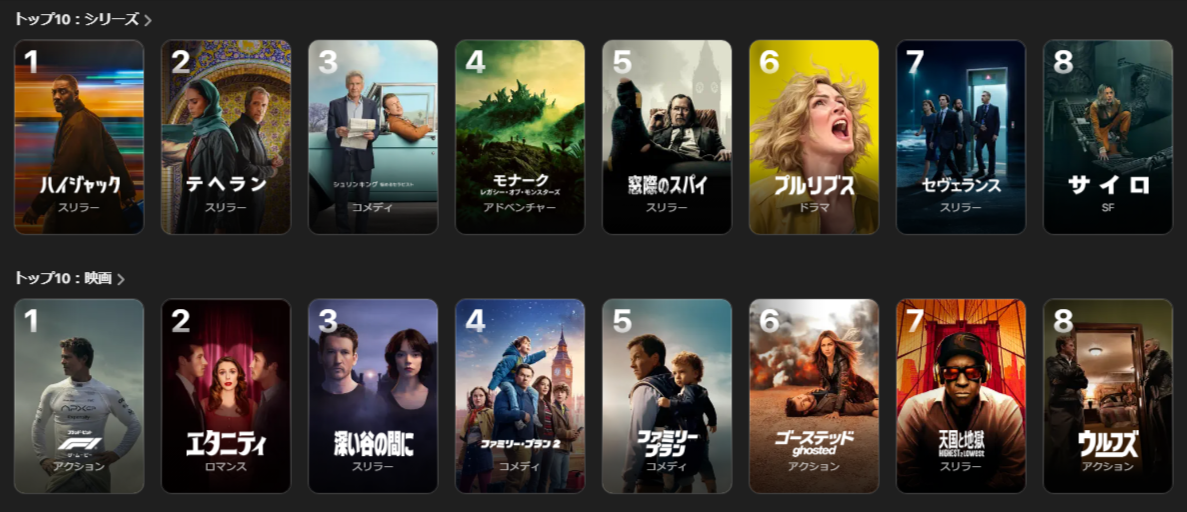Open 天国と地獄 Highest 2 Lowest
Image resolution: width=1187 pixels, height=512 pixels.
(961, 396)
